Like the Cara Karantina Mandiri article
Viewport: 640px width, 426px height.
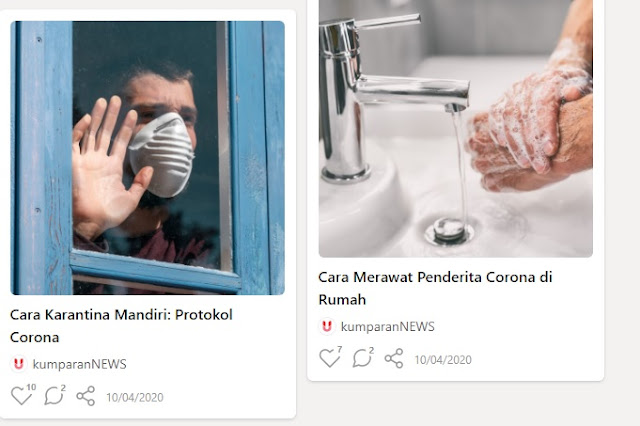pos(20,396)
